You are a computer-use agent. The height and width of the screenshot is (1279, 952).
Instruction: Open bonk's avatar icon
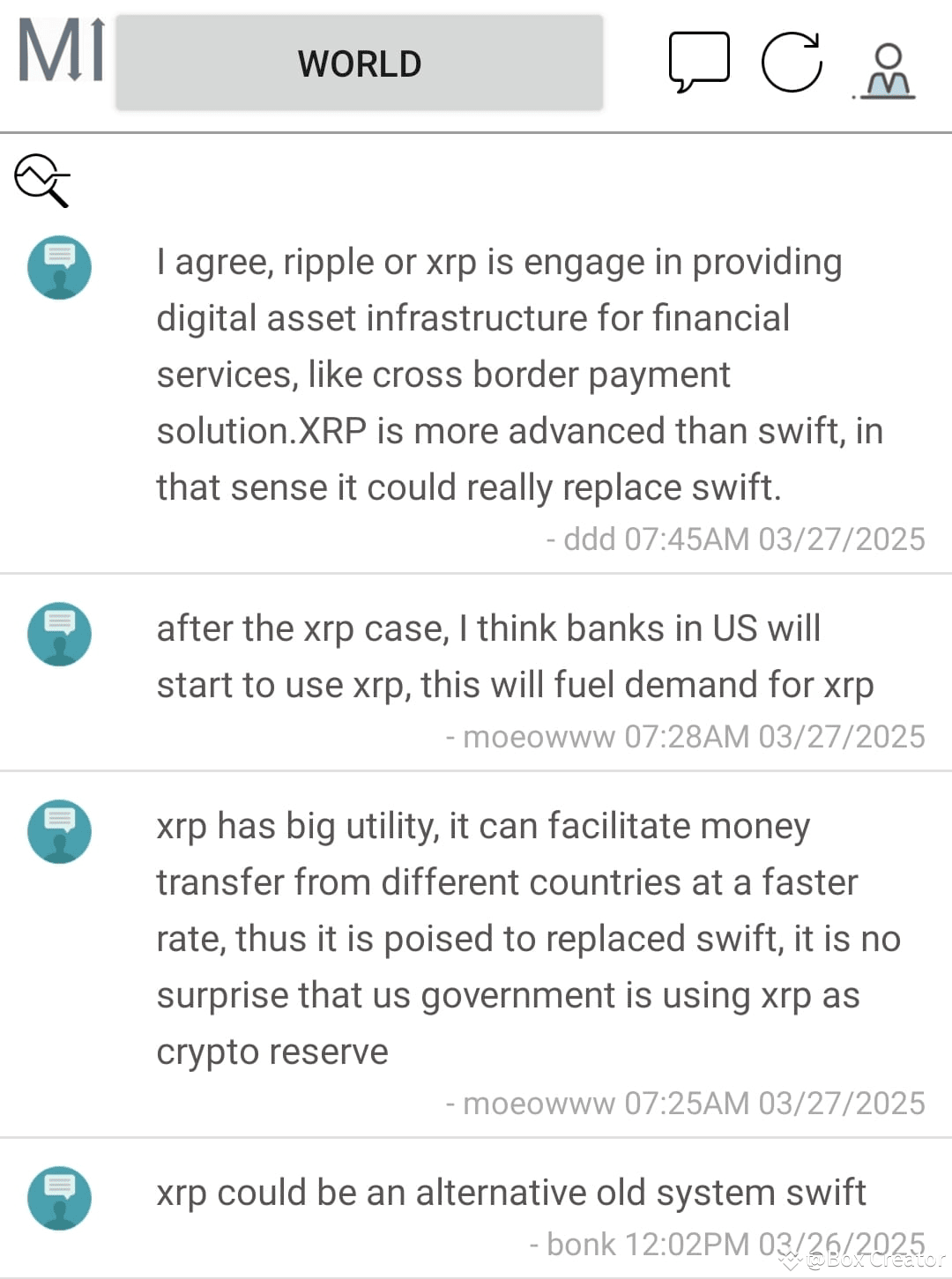coord(59,1197)
